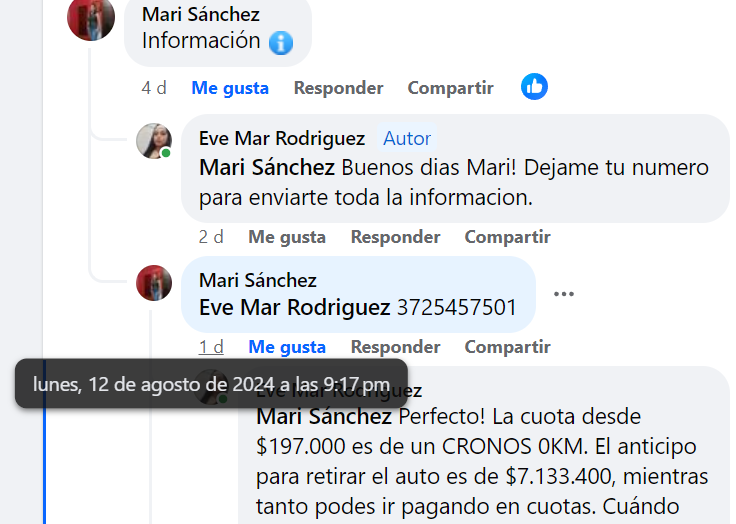The width and height of the screenshot is (736, 524).
Task: Share Mari's comment with the phone number
Action: coord(507,347)
